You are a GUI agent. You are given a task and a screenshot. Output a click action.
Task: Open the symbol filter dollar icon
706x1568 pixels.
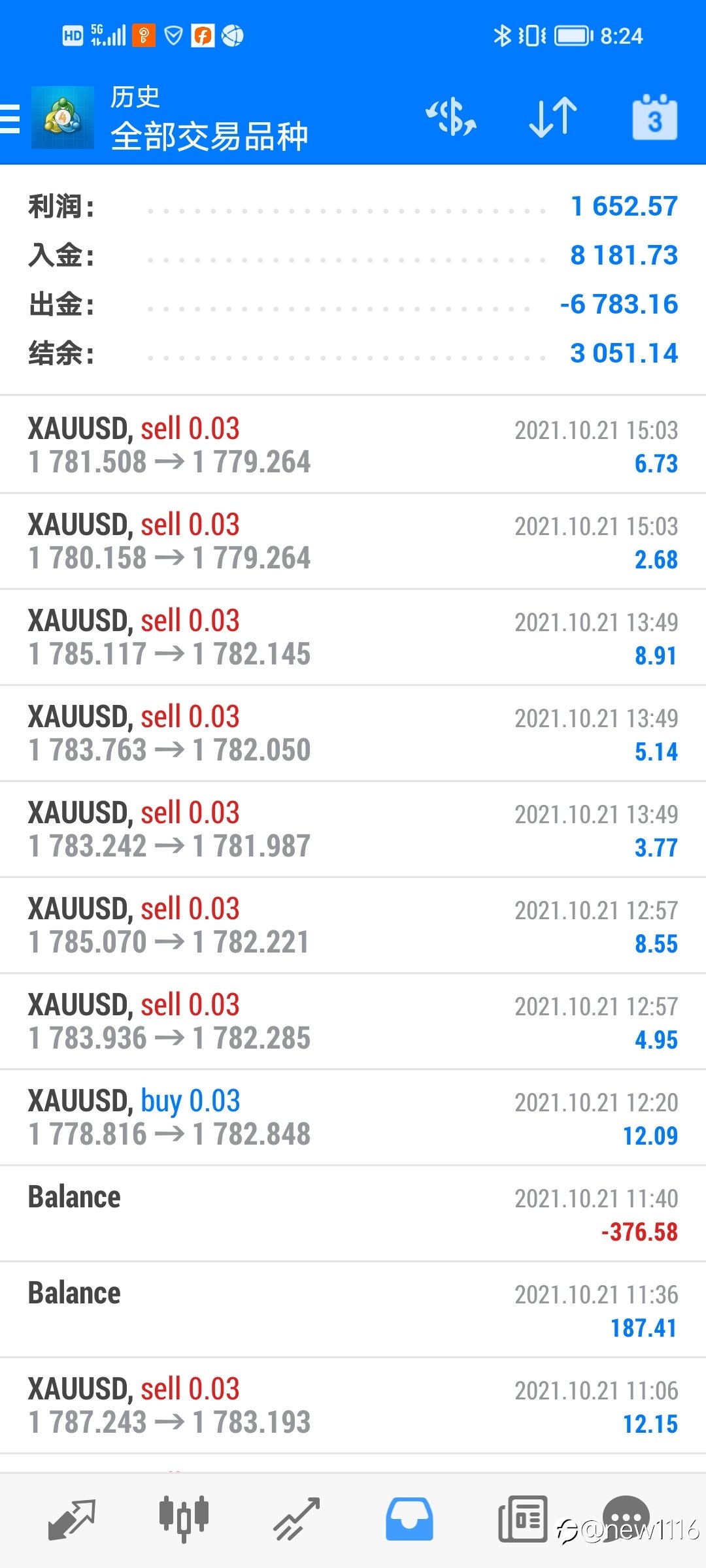(451, 118)
